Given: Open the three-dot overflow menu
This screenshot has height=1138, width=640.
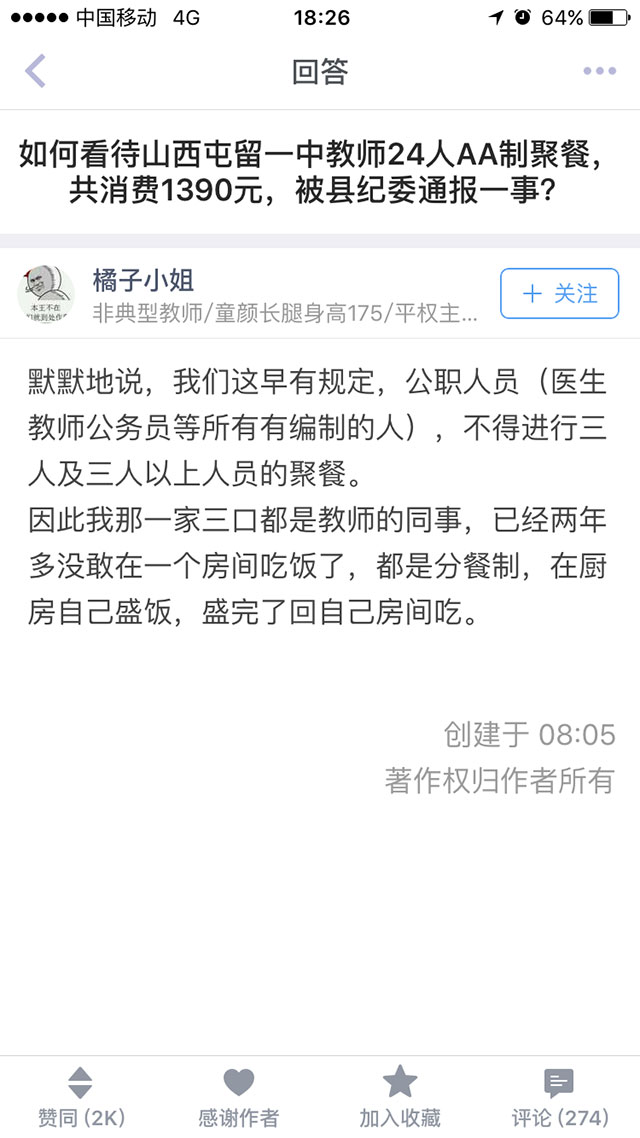Looking at the screenshot, I should pyautogui.click(x=599, y=72).
